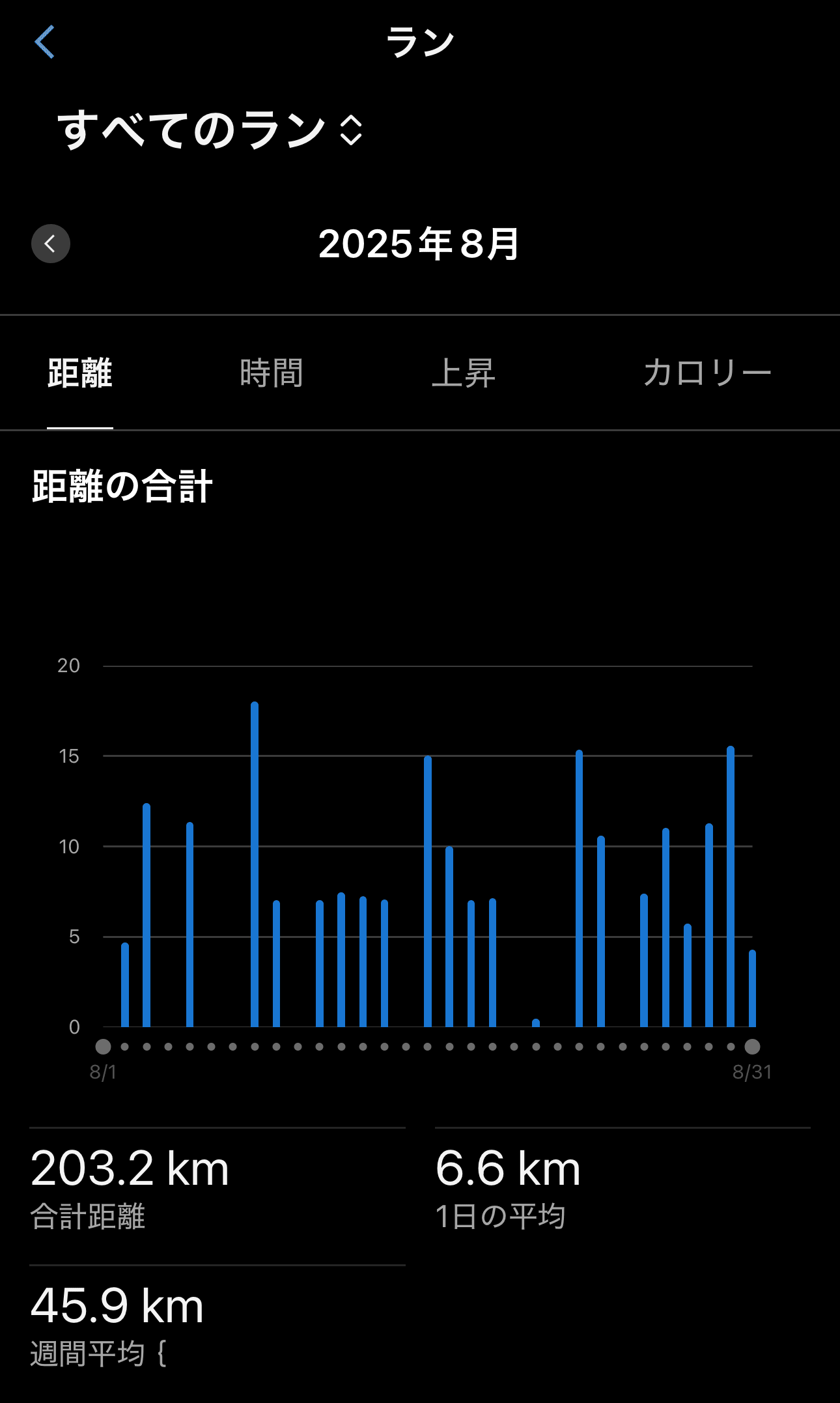Select the 8/1 marker on the chart axis
Viewport: 840px width, 1403px height.
pyautogui.click(x=103, y=1047)
